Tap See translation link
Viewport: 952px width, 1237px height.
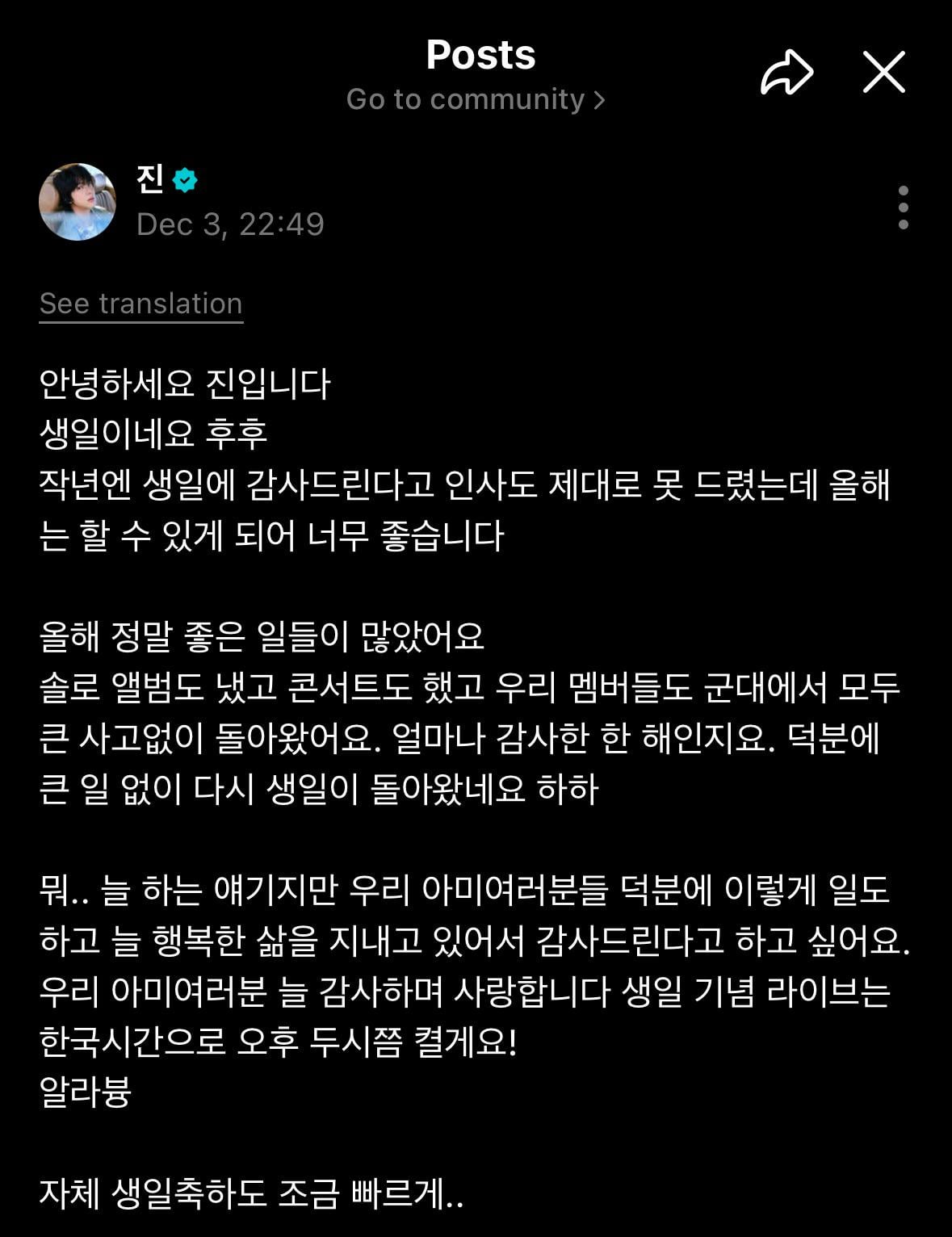pyautogui.click(x=141, y=304)
